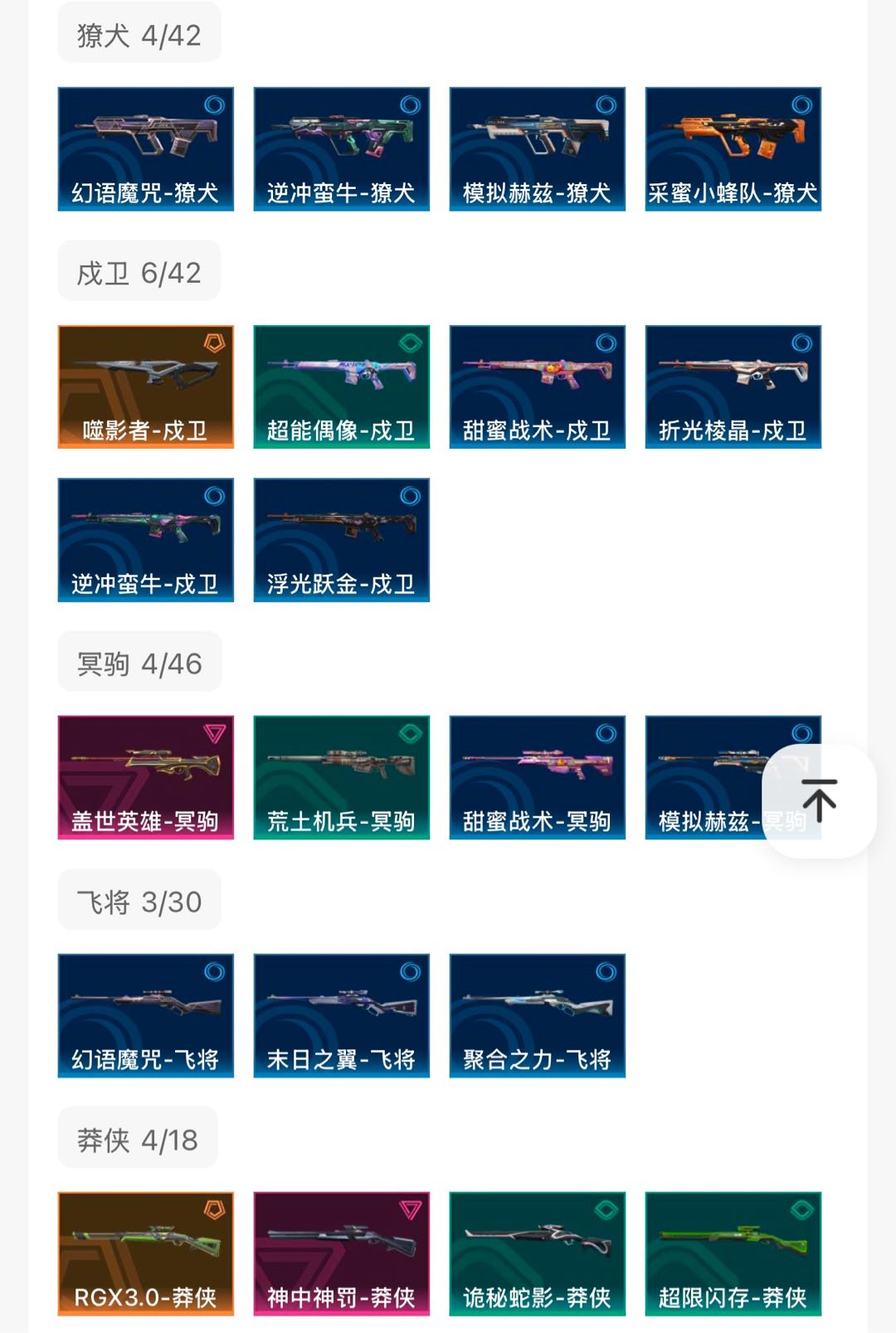The image size is (896, 1333).
Task: View the 超能偶像-戍卫 skin
Action: pyautogui.click(x=342, y=387)
